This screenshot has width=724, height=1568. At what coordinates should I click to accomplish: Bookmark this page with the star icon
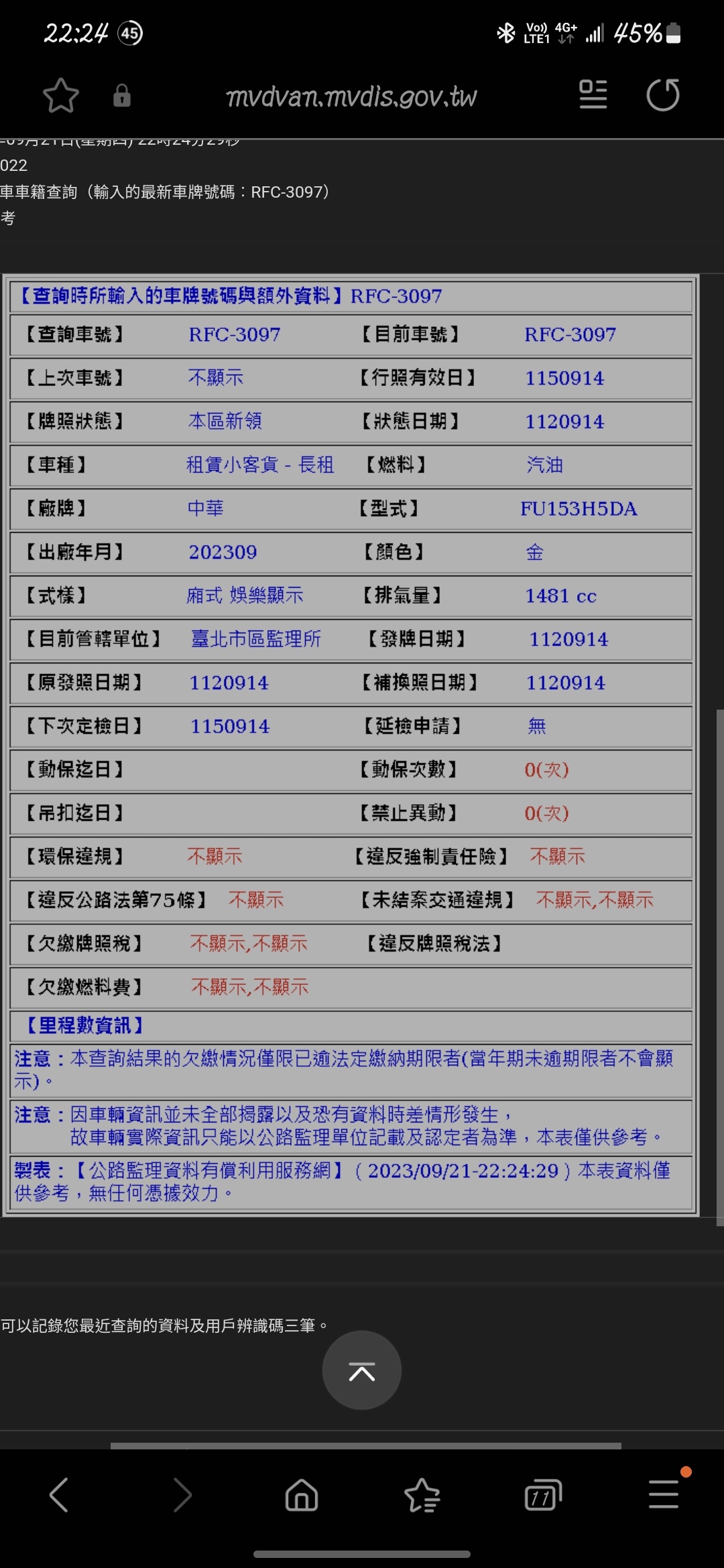click(x=61, y=95)
